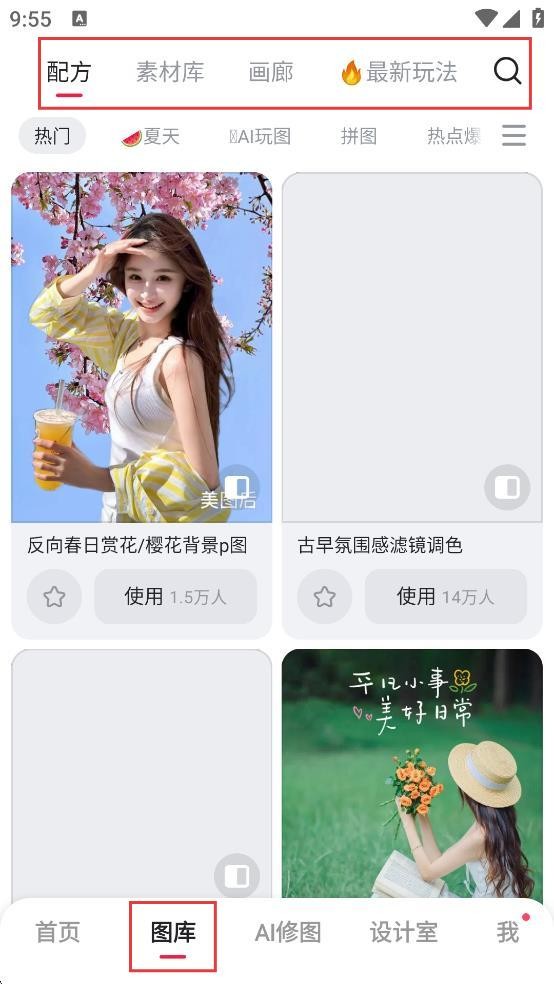The height and width of the screenshot is (984, 554).
Task: Toggle before/after compare on 古早氛围感滤镜调色 image
Action: (x=507, y=488)
